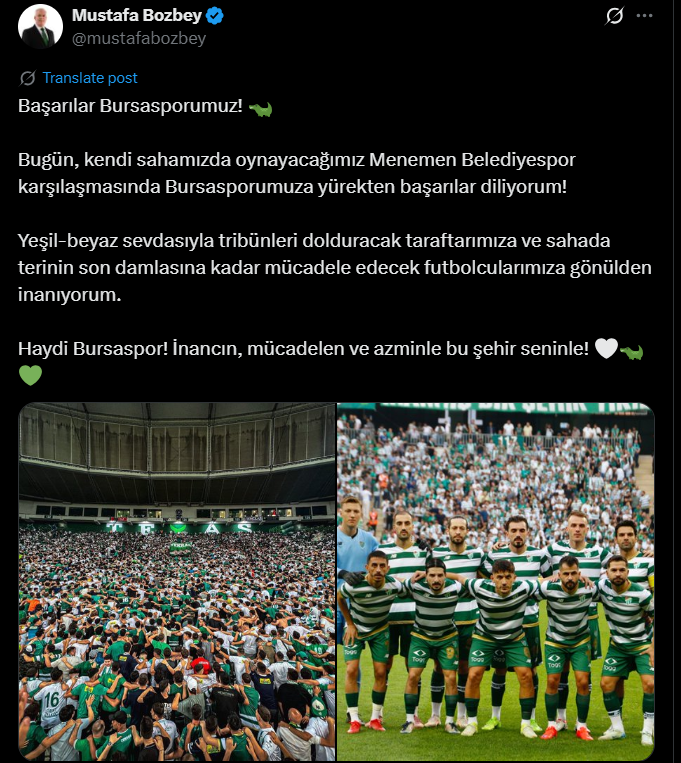Tap the Grok icon on the post

pyautogui.click(x=616, y=17)
